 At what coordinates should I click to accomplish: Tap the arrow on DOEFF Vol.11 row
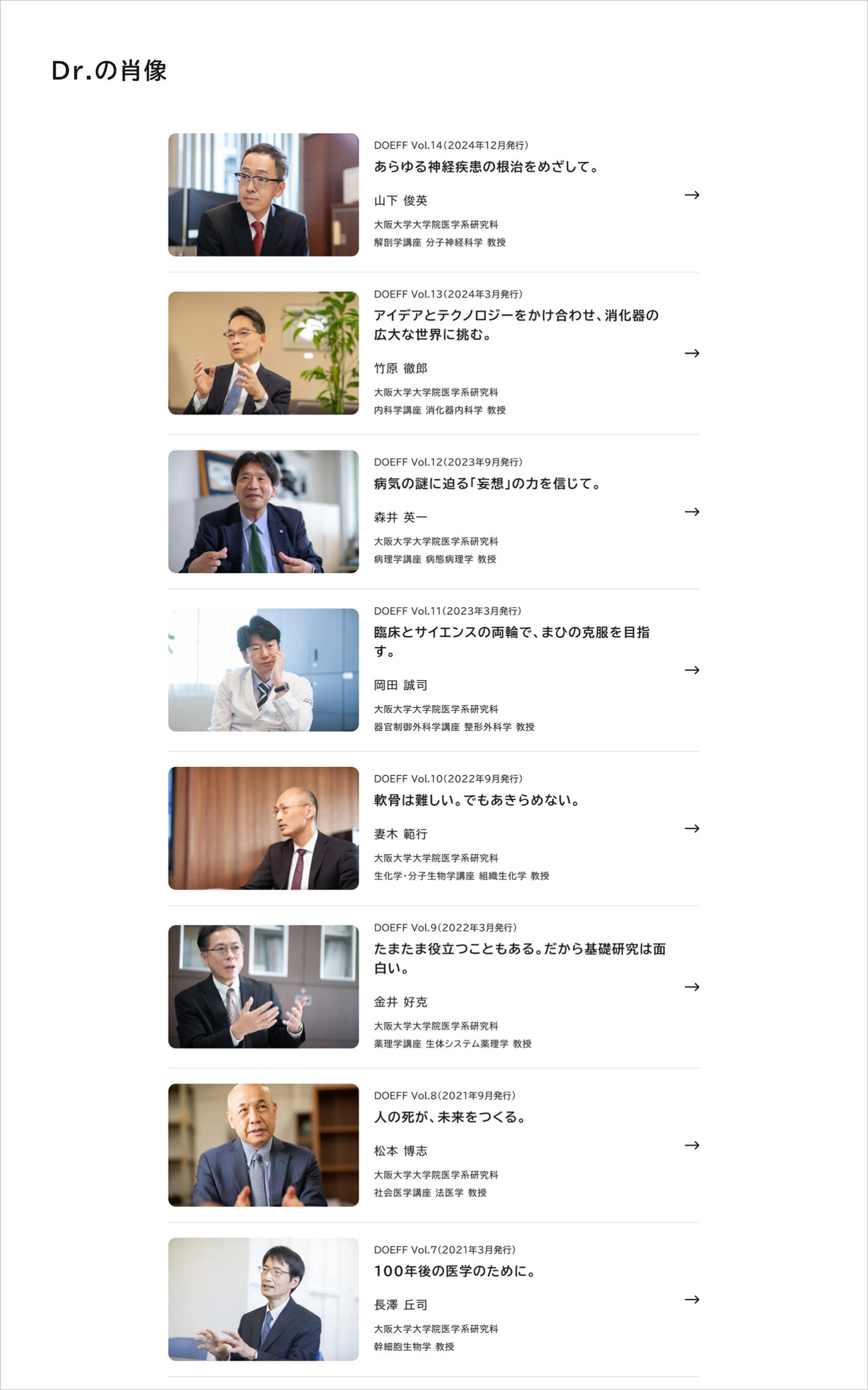(x=691, y=670)
